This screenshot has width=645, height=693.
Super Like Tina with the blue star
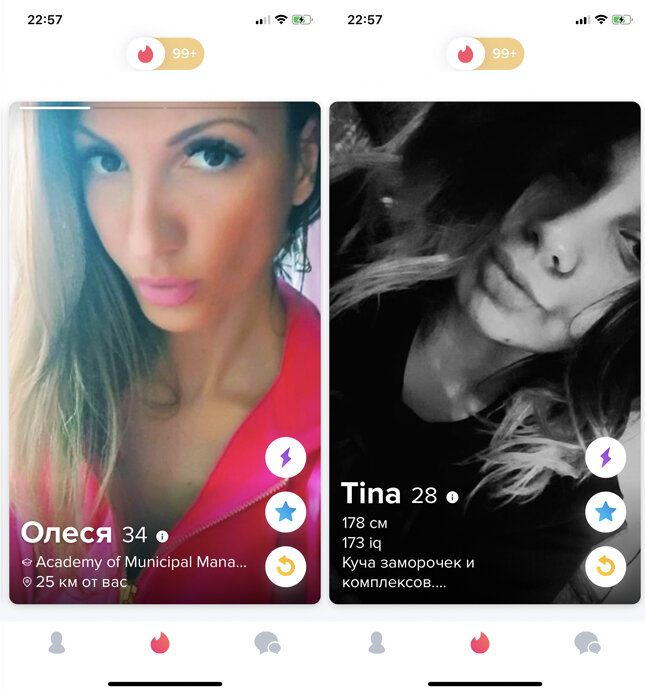605,513
